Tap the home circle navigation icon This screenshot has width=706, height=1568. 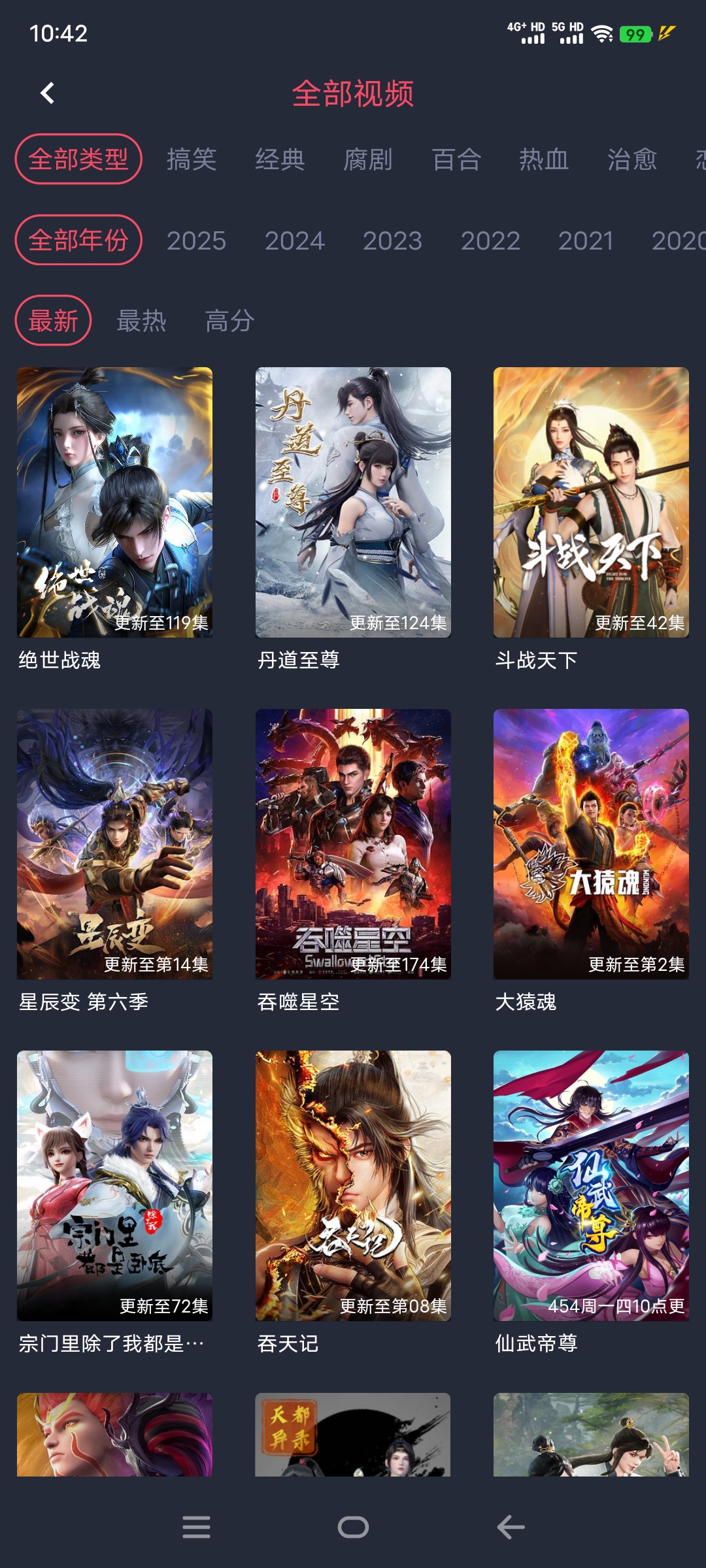(x=352, y=1527)
